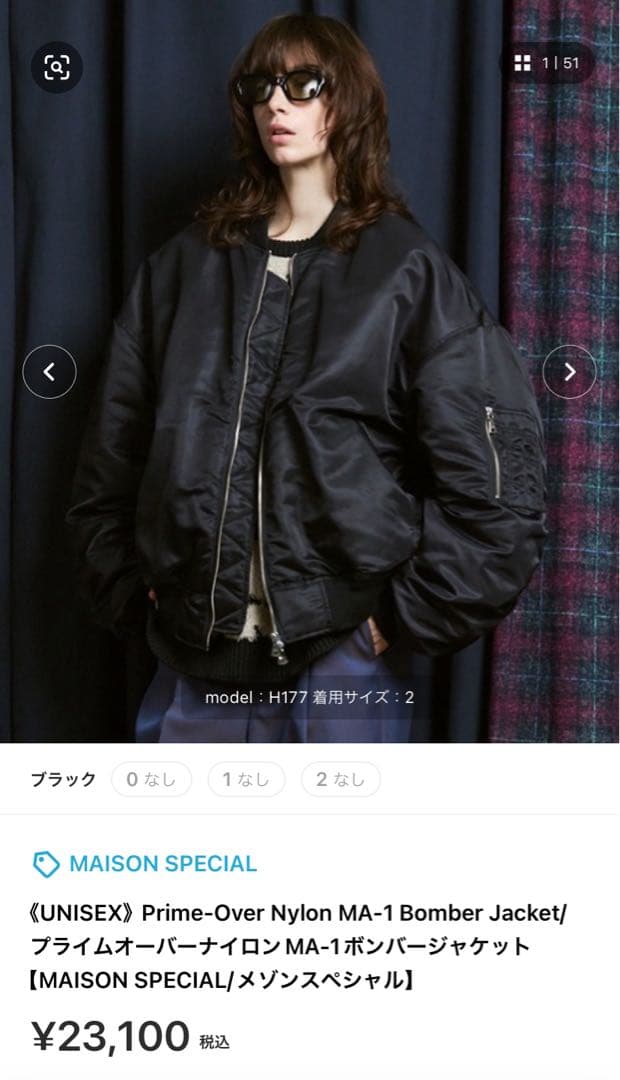Go to the previous product image
This screenshot has width=620, height=1080.
(x=49, y=372)
